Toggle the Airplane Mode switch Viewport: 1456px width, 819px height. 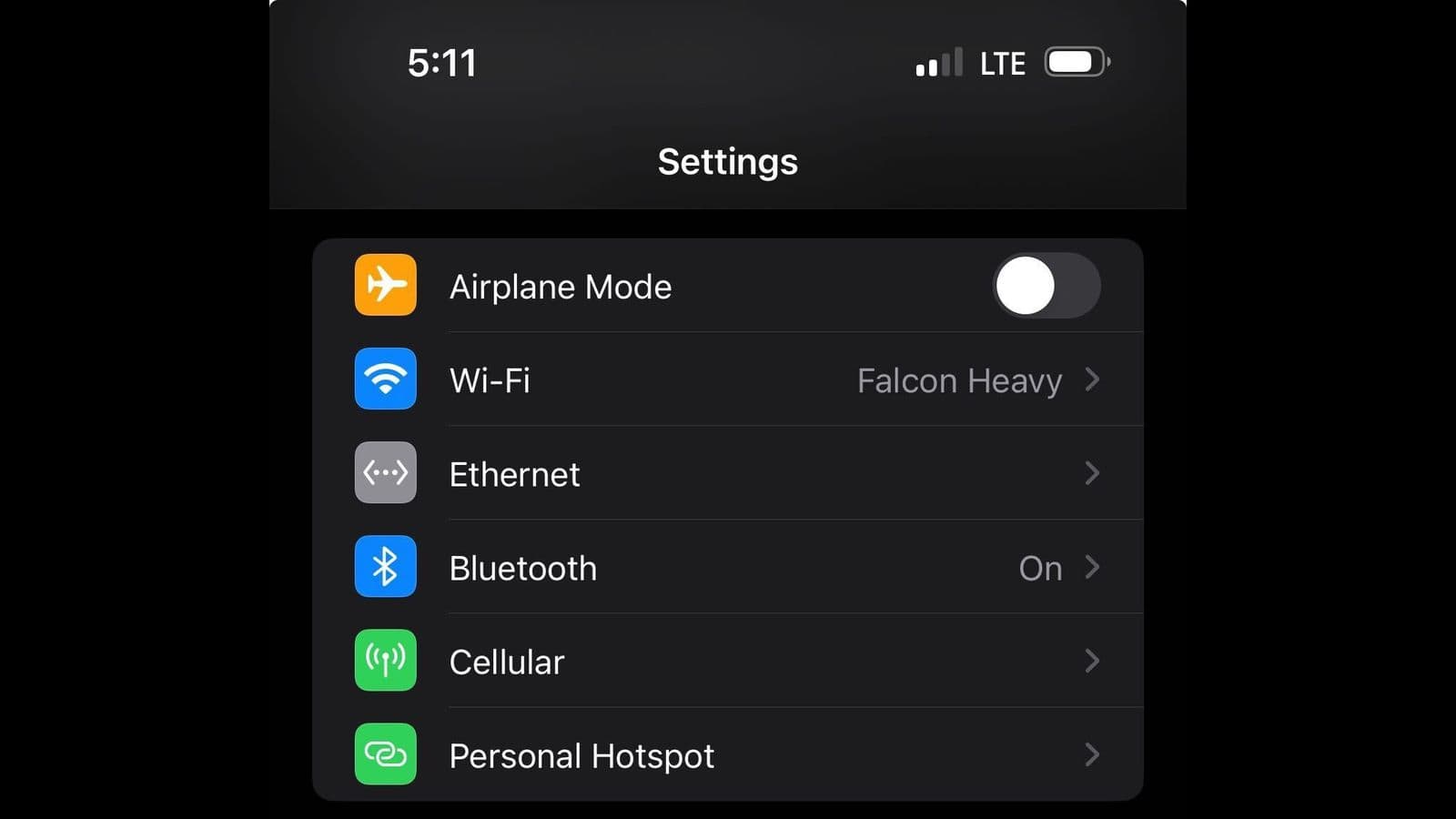point(1046,286)
